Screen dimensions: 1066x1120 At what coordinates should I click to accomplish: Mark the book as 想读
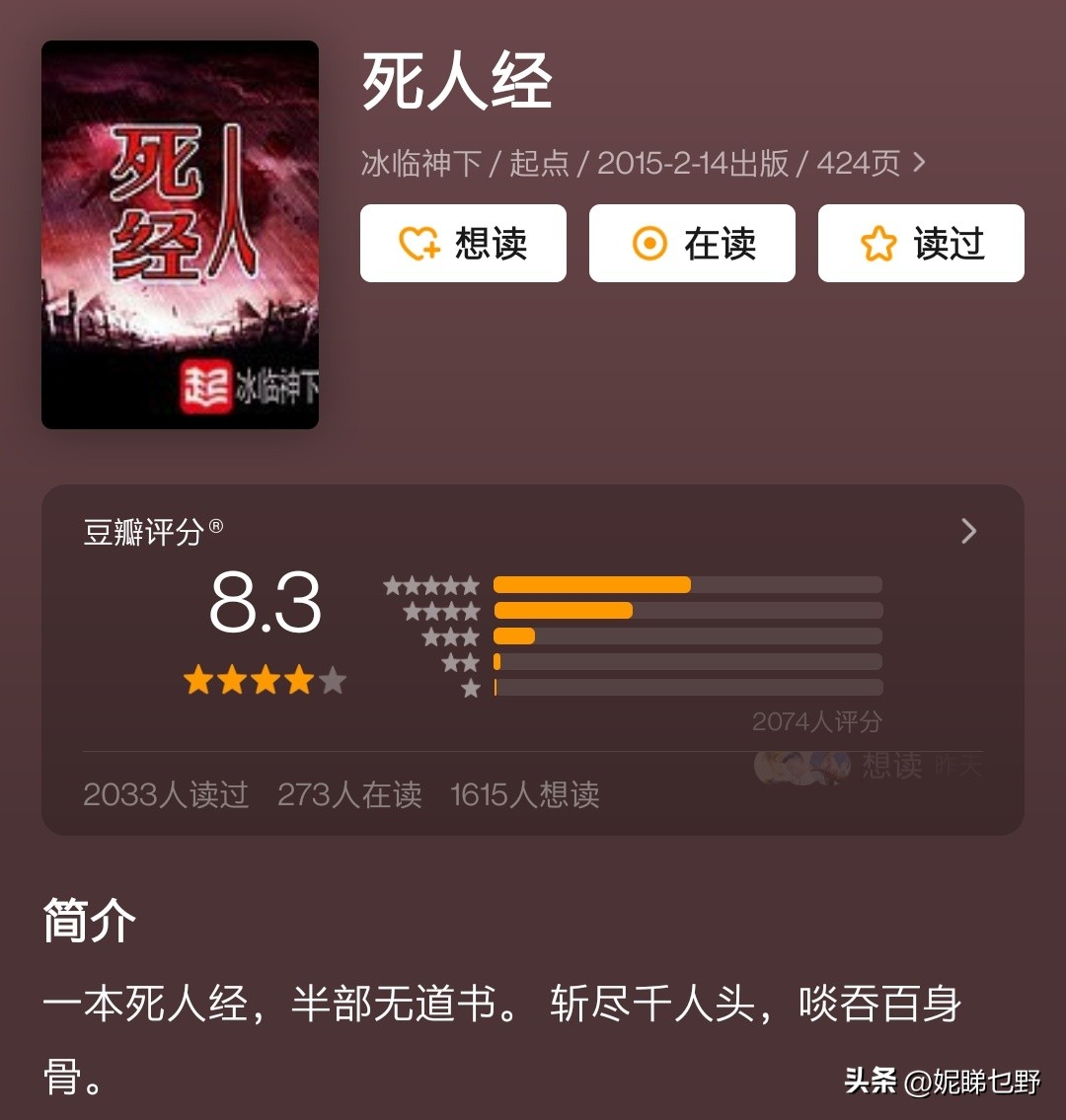click(x=463, y=243)
